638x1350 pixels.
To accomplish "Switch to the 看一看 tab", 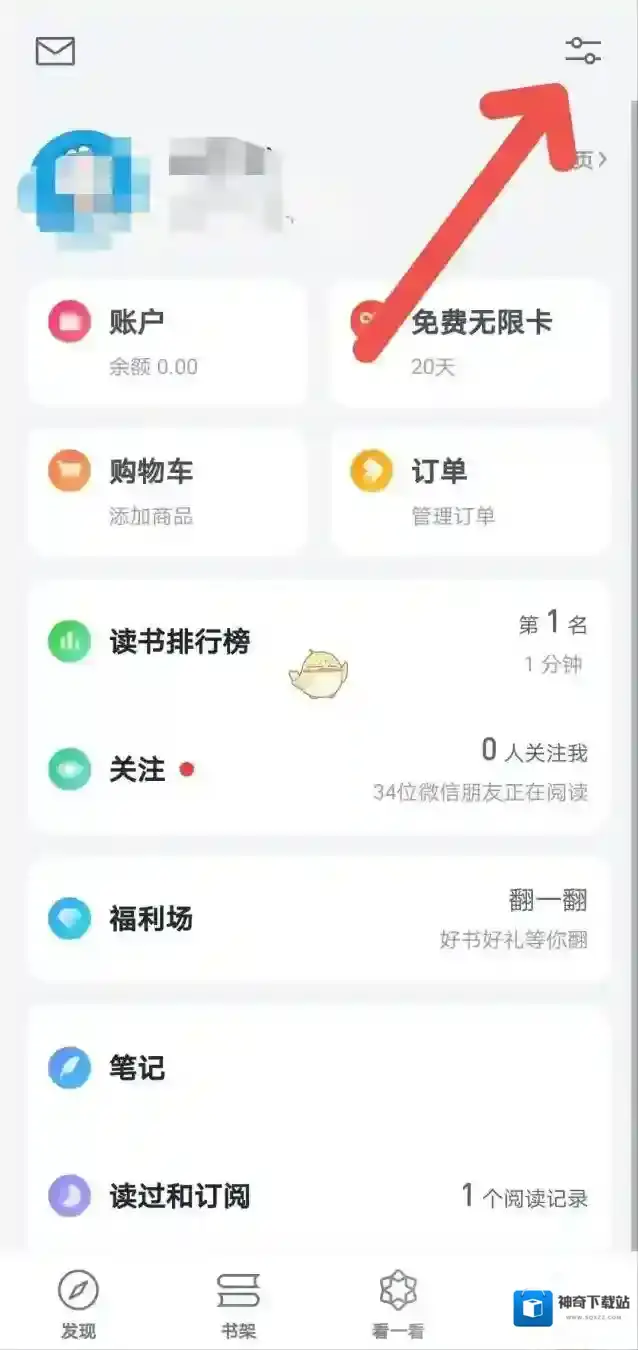I will click(398, 1303).
